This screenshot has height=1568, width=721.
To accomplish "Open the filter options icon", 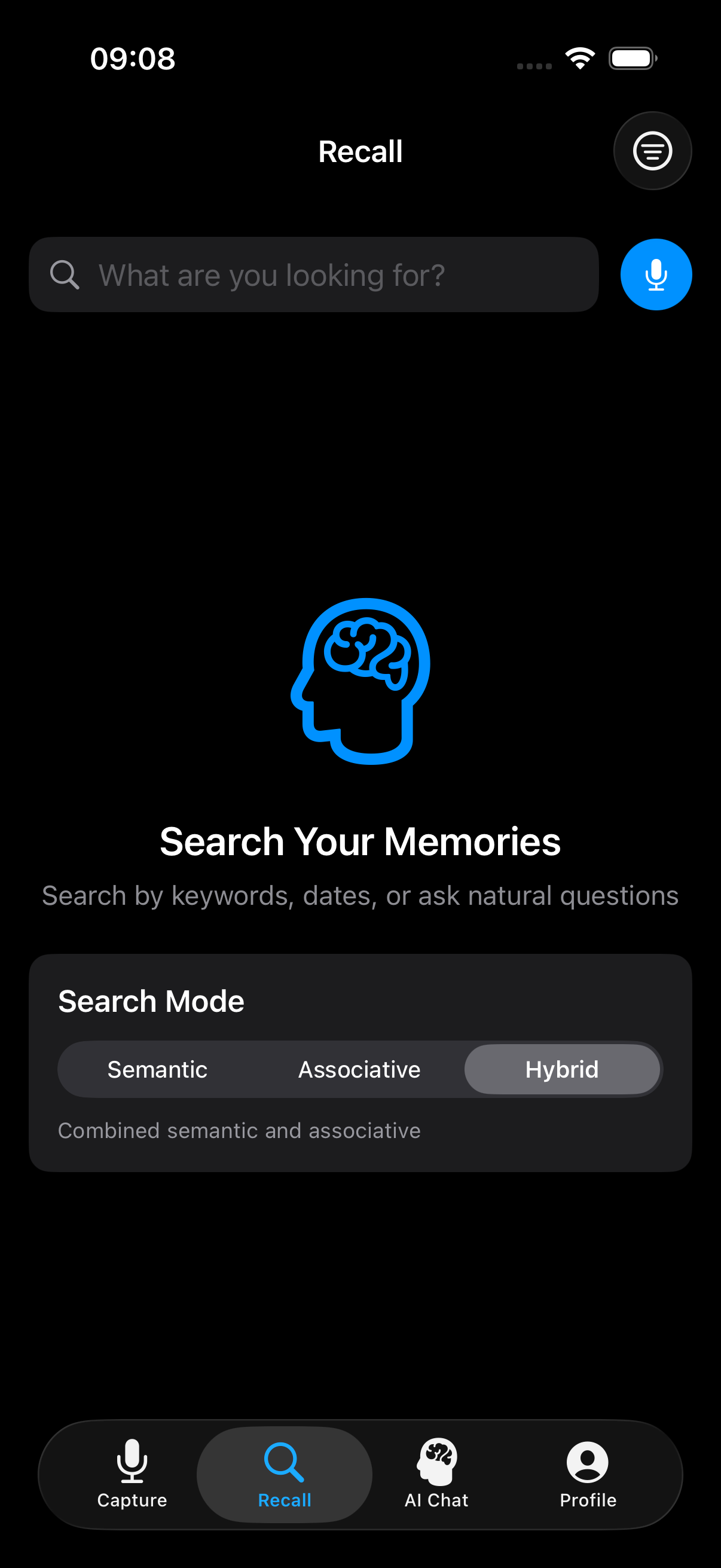I will pos(652,151).
